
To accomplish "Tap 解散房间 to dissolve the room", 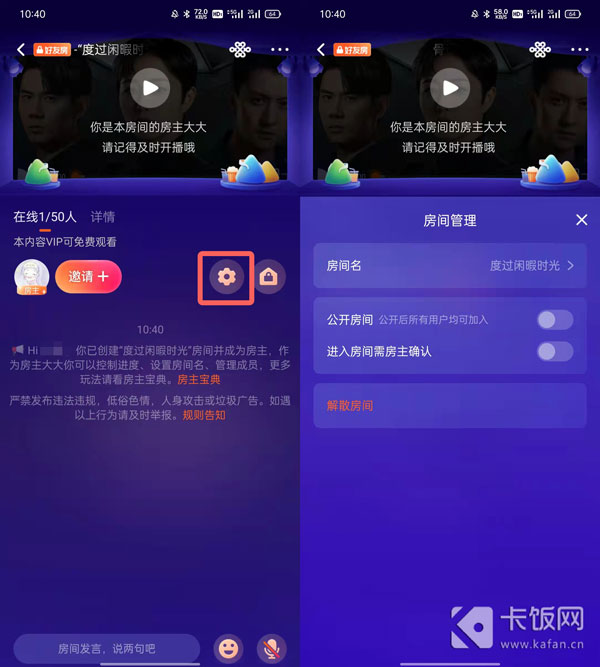I will pyautogui.click(x=350, y=405).
